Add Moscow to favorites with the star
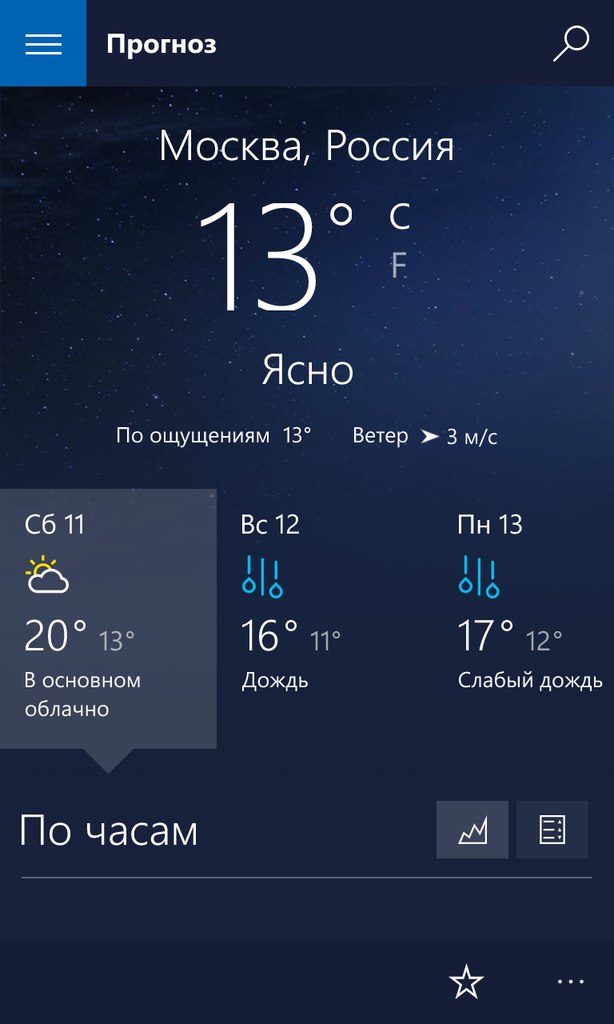Screen dimensions: 614x1024 tap(466, 983)
